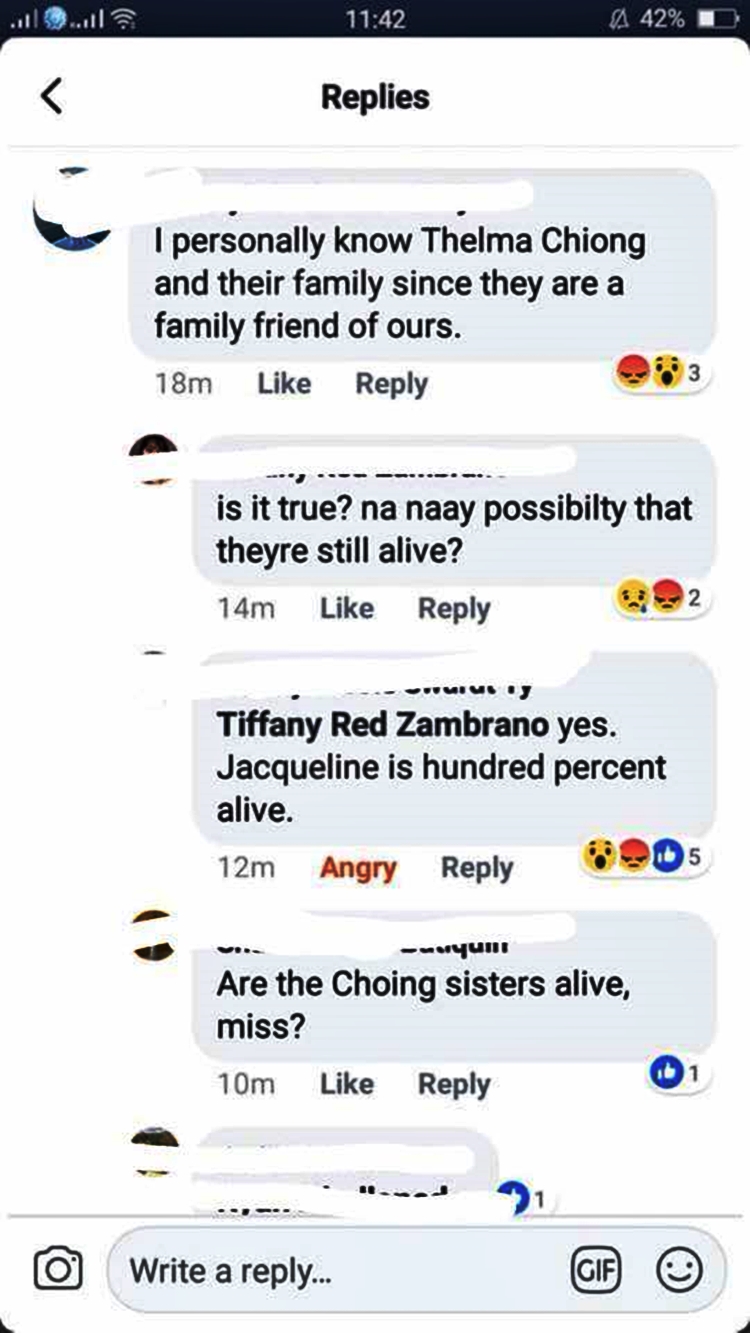Reply to the Thelma Chiong family friend comment
This screenshot has width=750, height=1333.
(392, 384)
